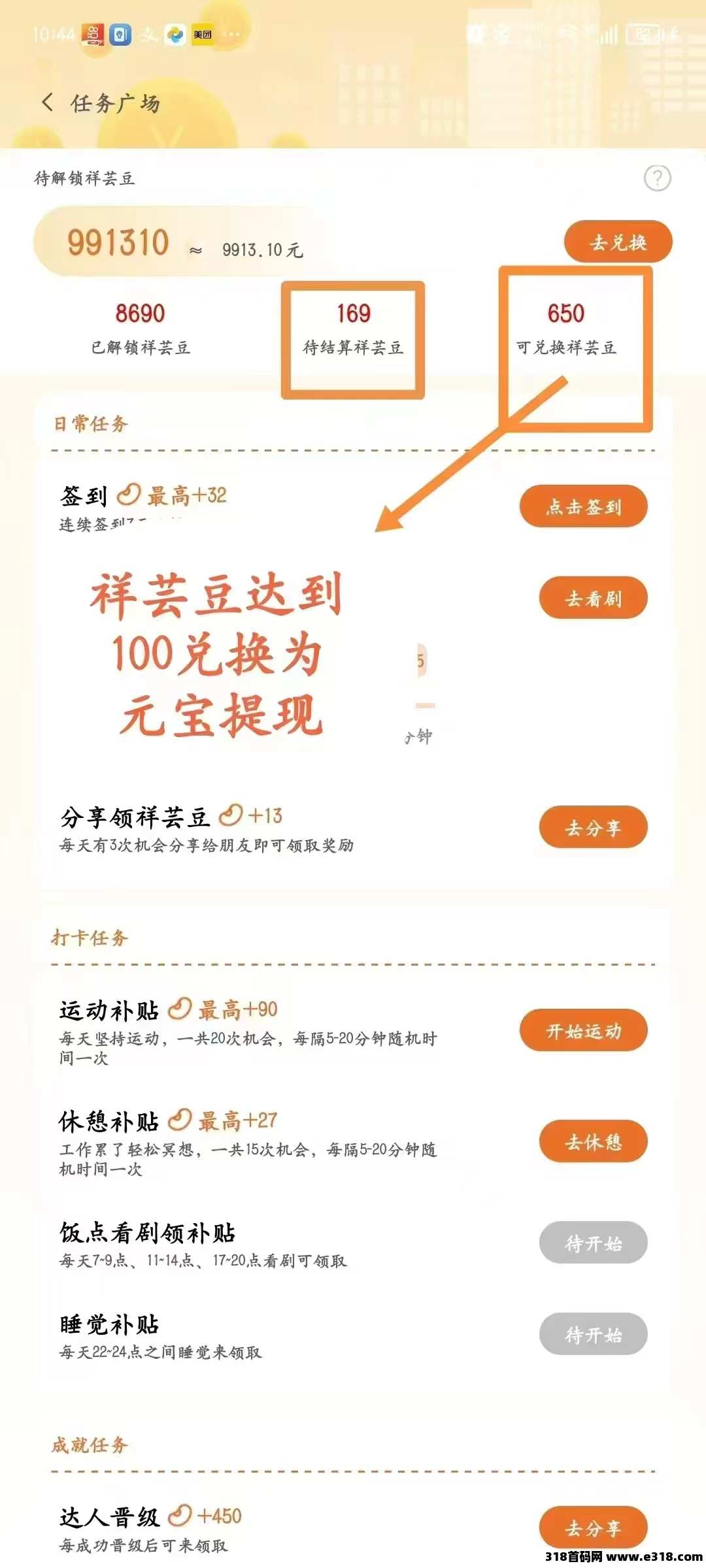Go back from 任务广场
This screenshot has height=1568, width=706.
click(47, 103)
